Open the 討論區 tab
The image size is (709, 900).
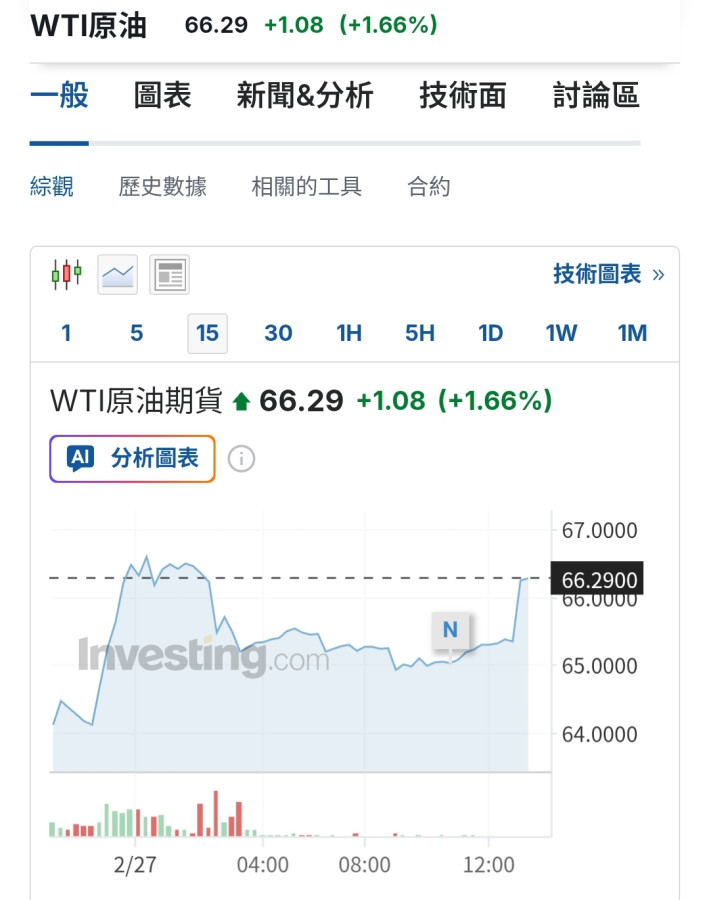[595, 96]
